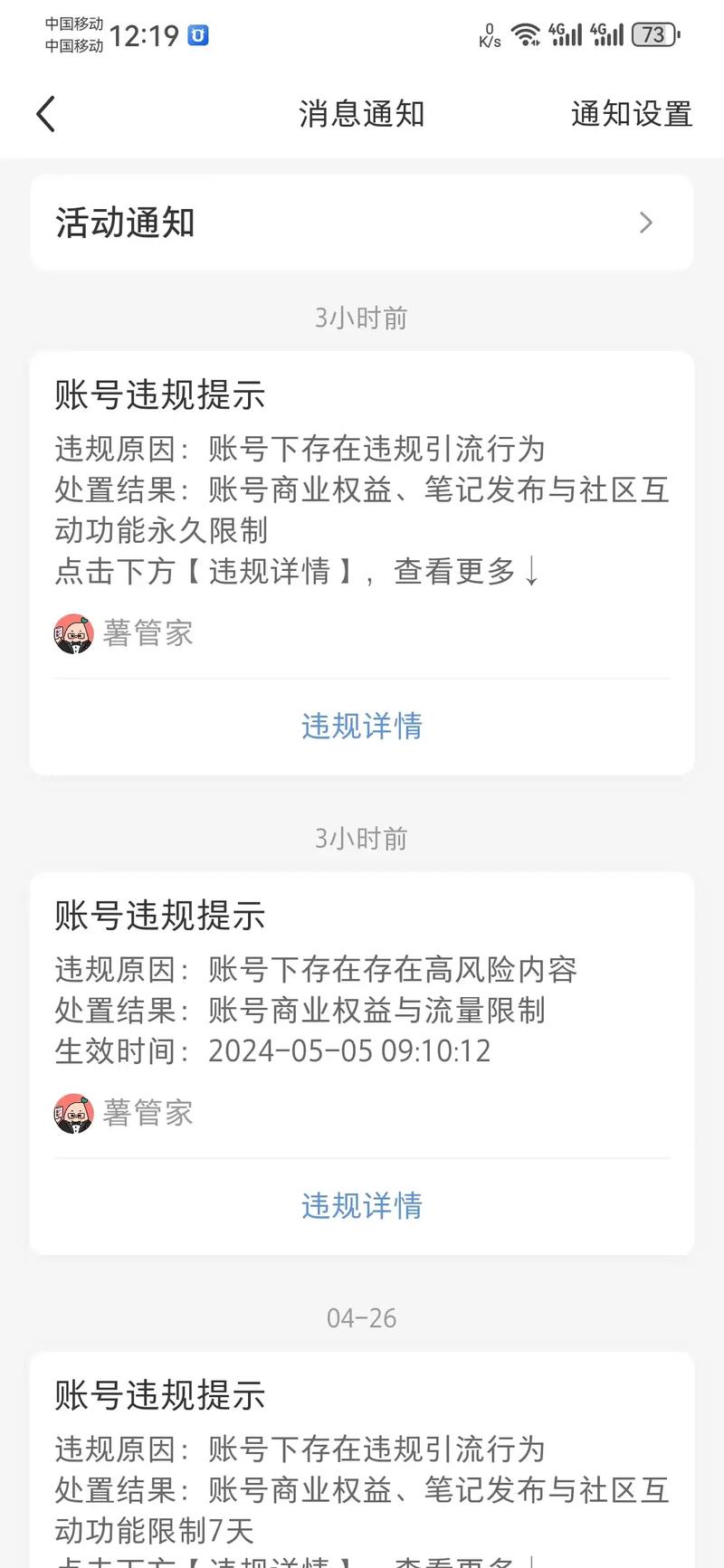Tap the second 违规详情 link
Image resolution: width=724 pixels, height=1568 pixels.
(361, 1205)
